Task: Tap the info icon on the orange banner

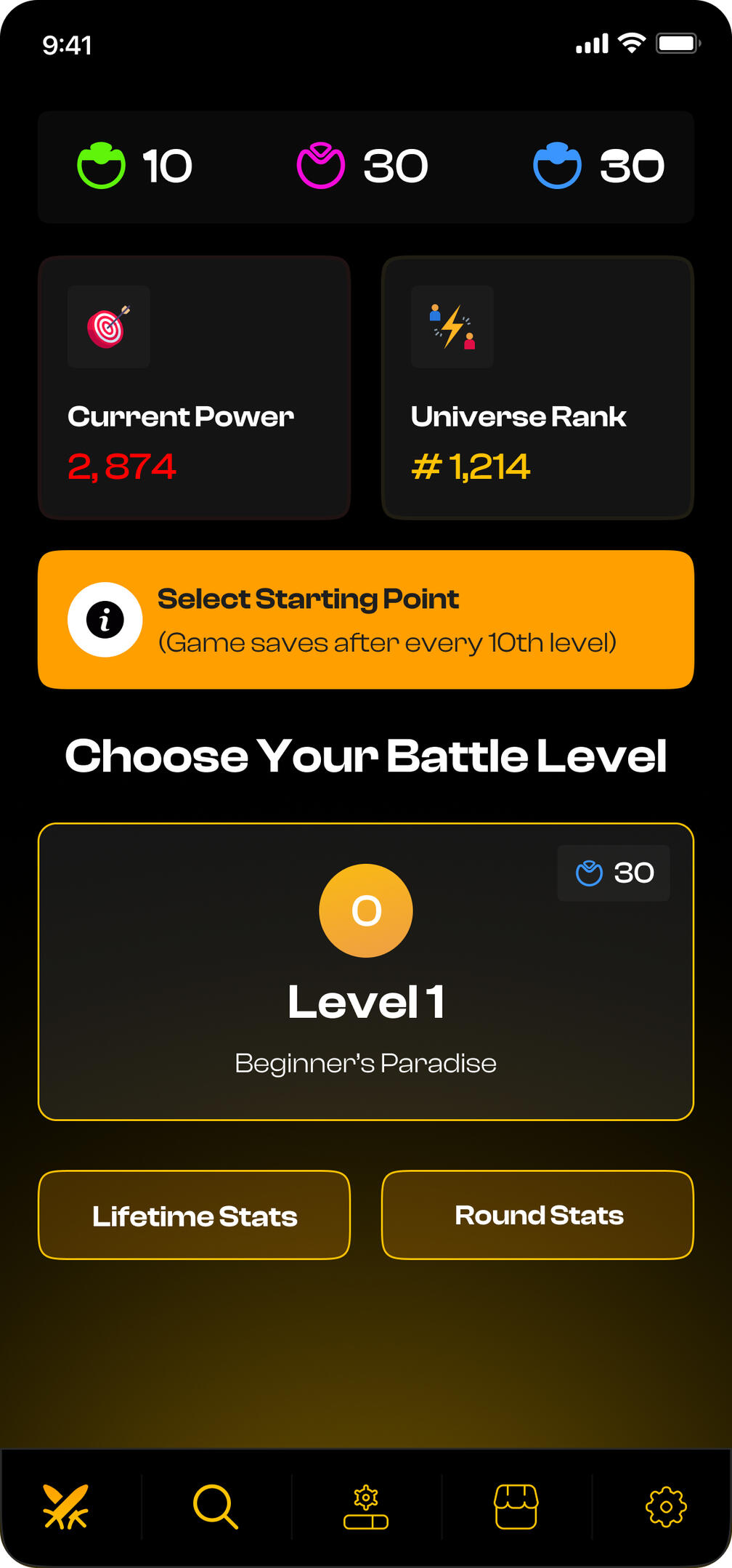Action: [105, 620]
